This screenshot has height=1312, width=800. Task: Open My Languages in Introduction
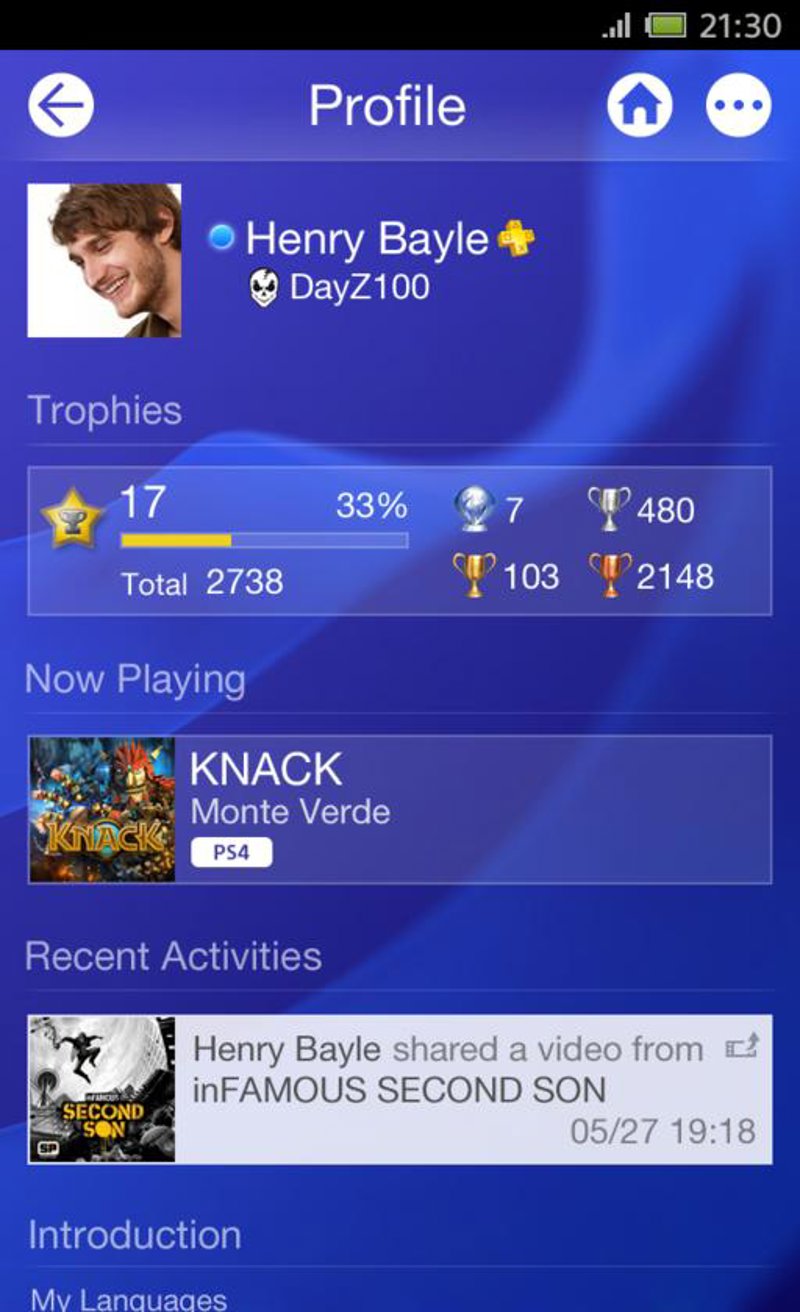coord(129,1298)
